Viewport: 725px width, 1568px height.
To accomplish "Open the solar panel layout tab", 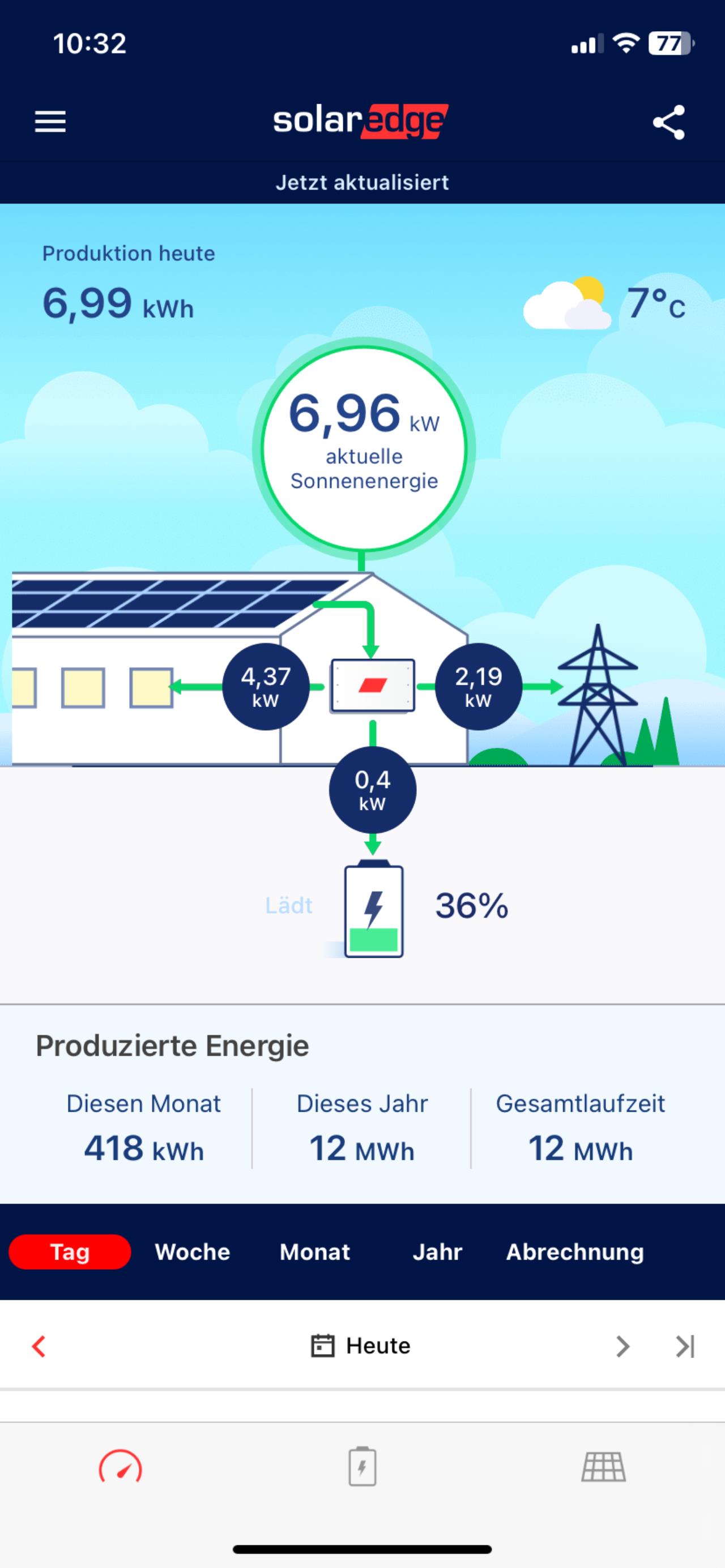I will point(604,1466).
